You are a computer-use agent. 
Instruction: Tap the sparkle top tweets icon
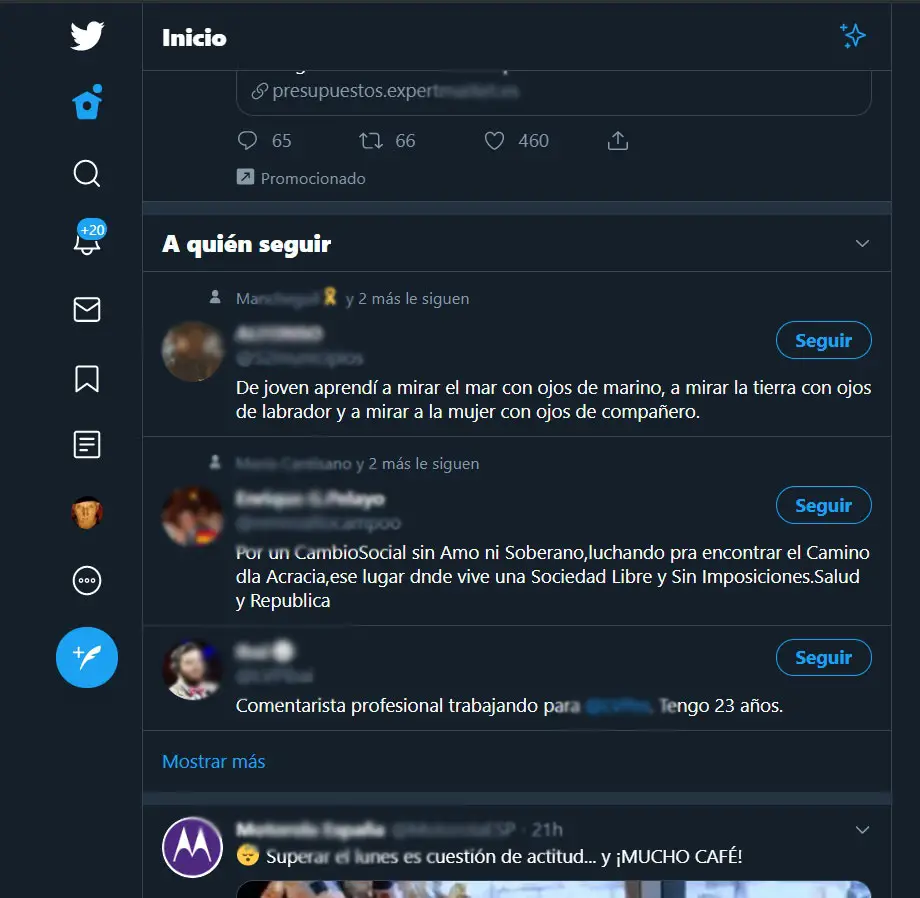click(x=852, y=37)
